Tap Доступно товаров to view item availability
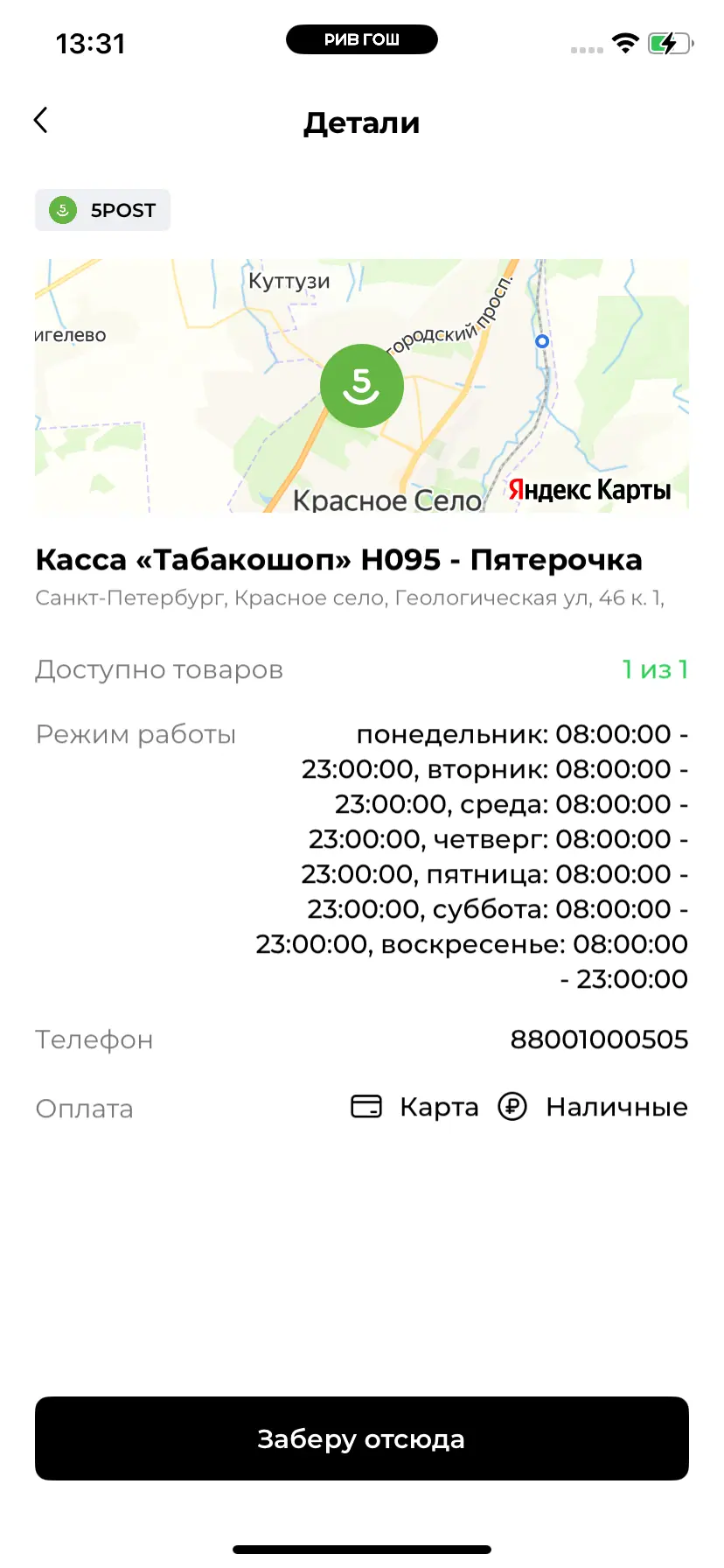 click(x=158, y=669)
